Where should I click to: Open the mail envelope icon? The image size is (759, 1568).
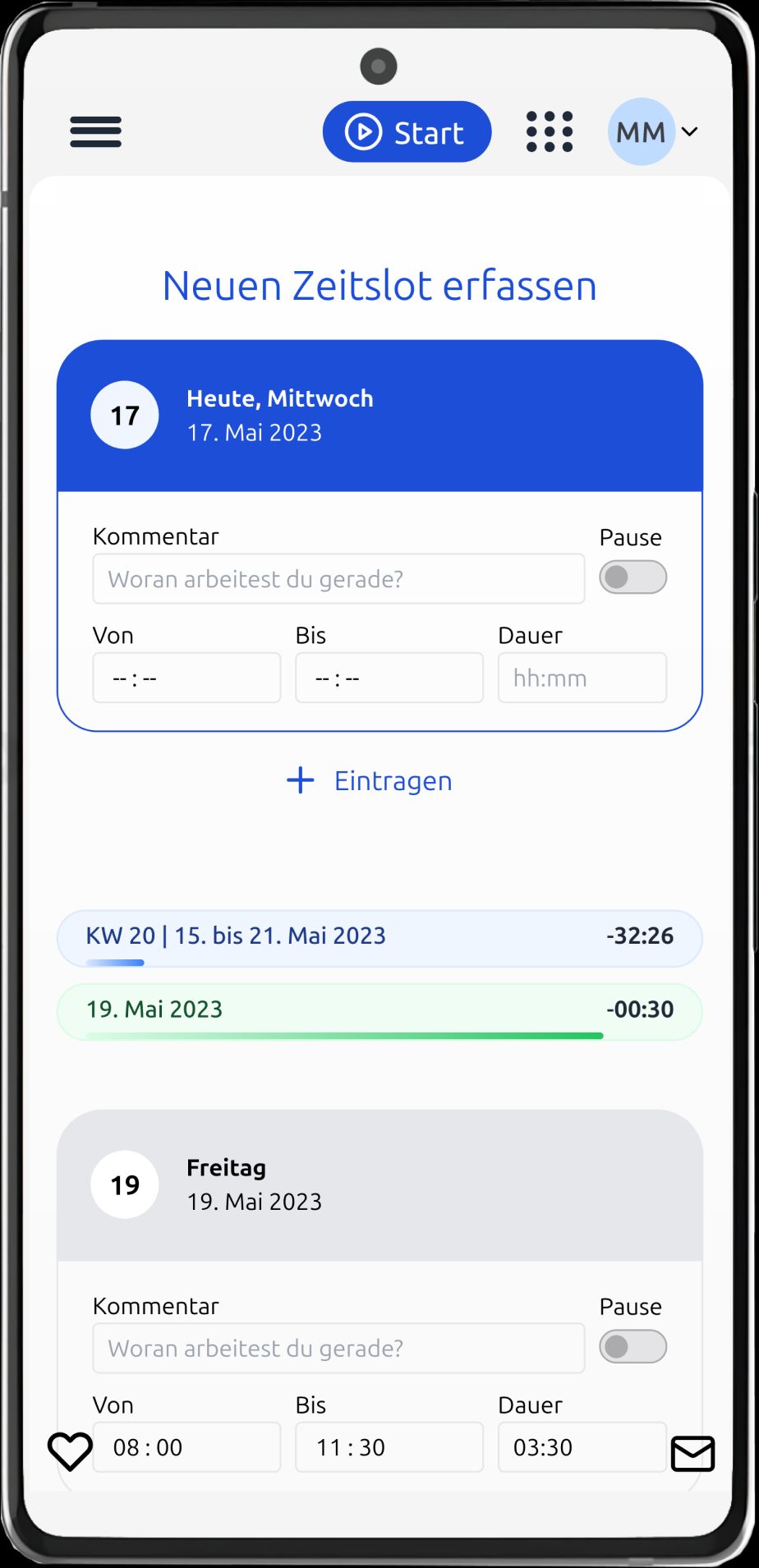692,1454
